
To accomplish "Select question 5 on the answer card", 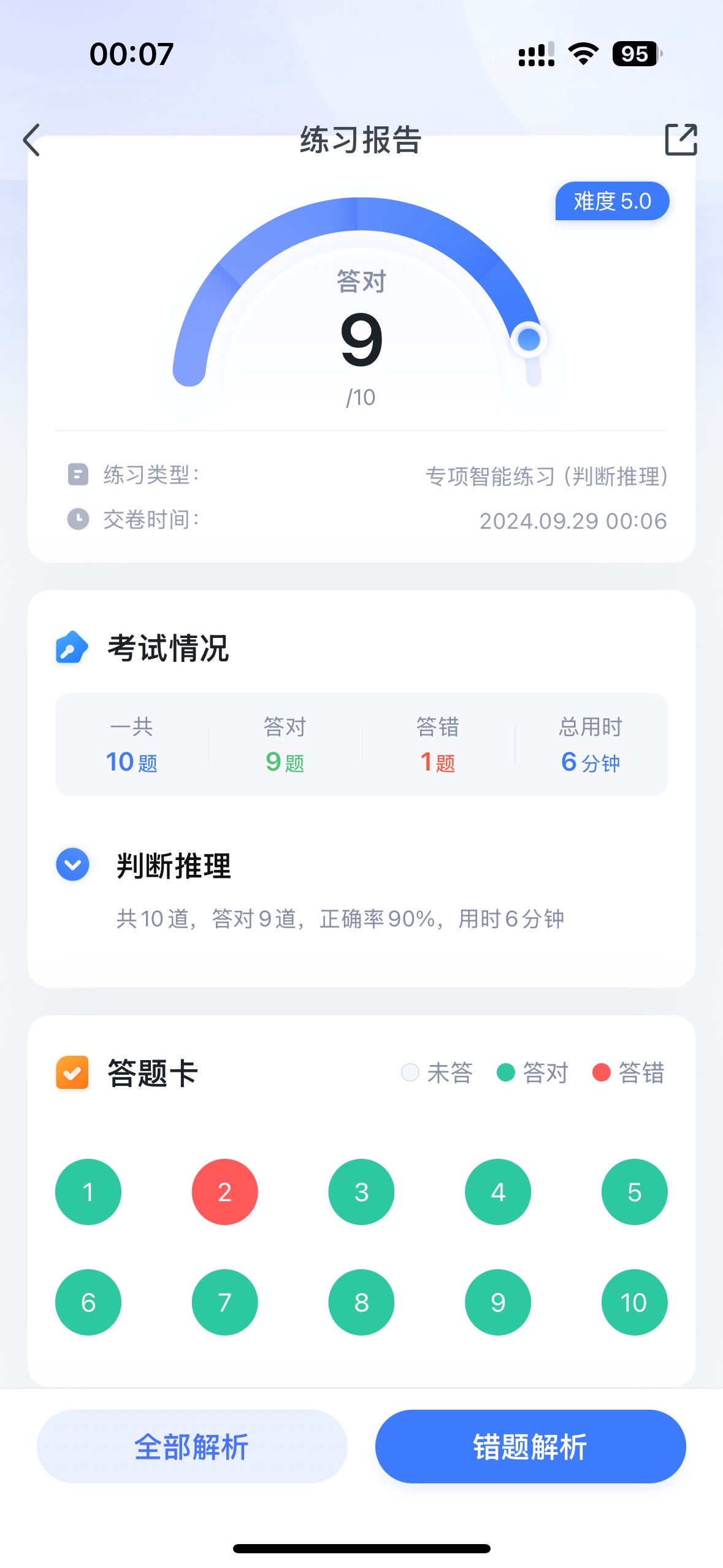I will [635, 1191].
